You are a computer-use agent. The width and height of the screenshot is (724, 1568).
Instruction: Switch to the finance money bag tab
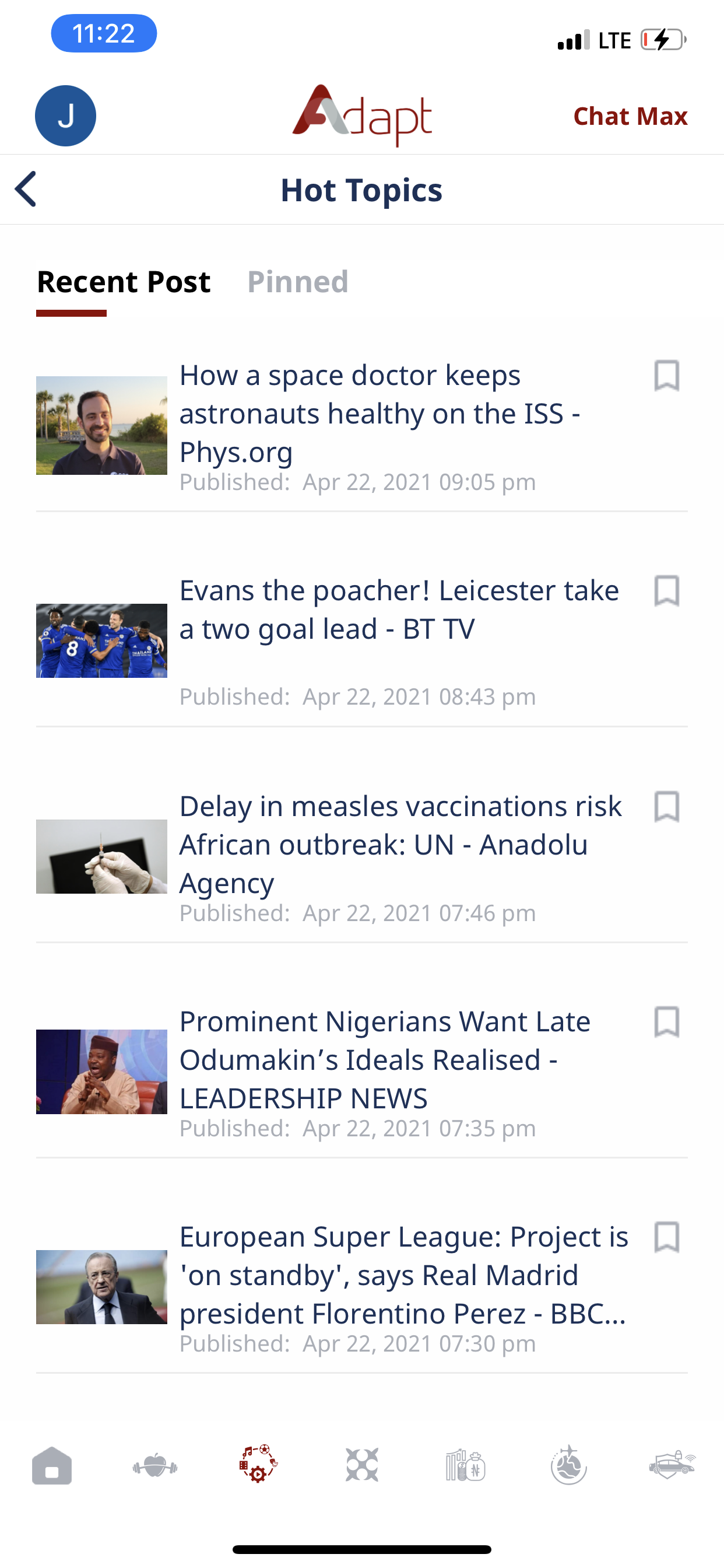click(465, 1466)
